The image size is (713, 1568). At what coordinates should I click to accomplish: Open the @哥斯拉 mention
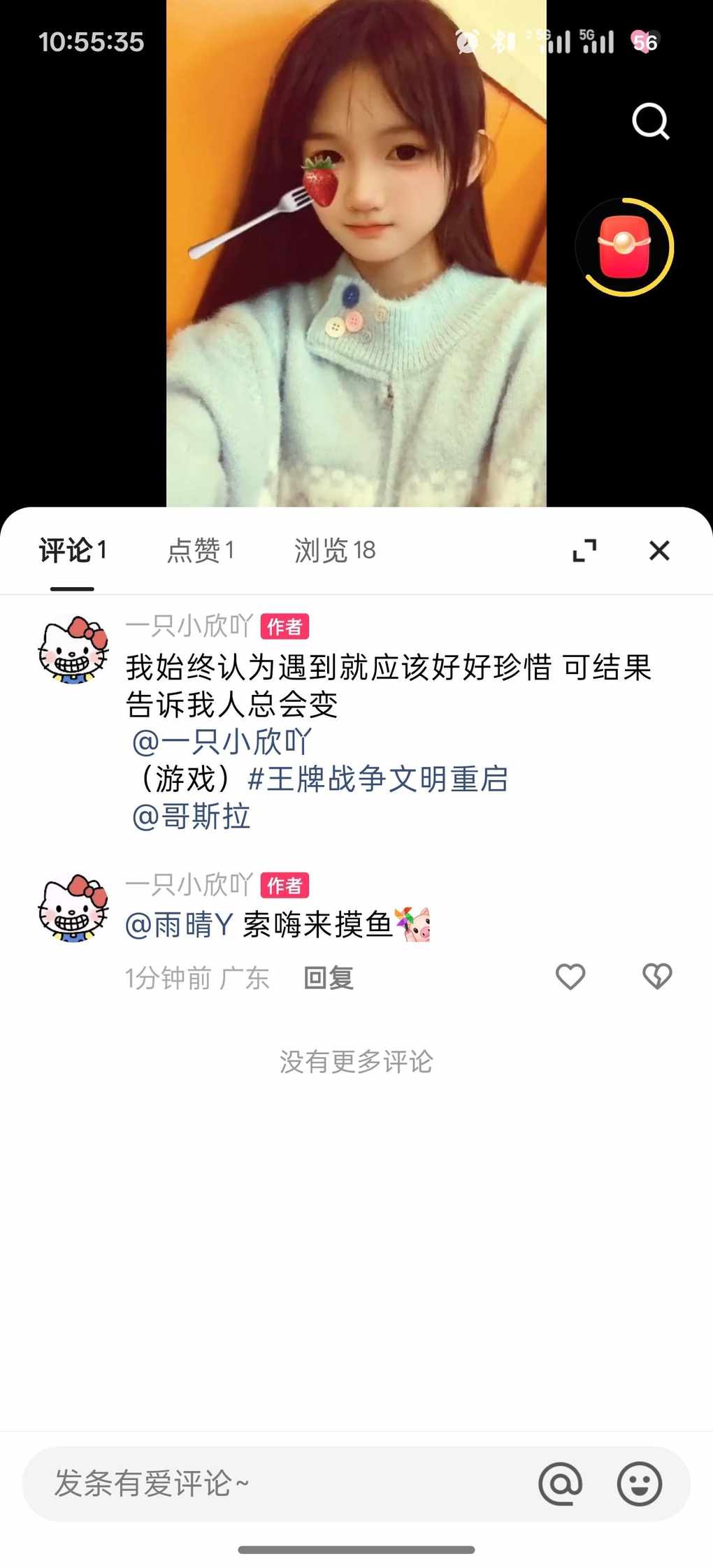click(x=192, y=817)
